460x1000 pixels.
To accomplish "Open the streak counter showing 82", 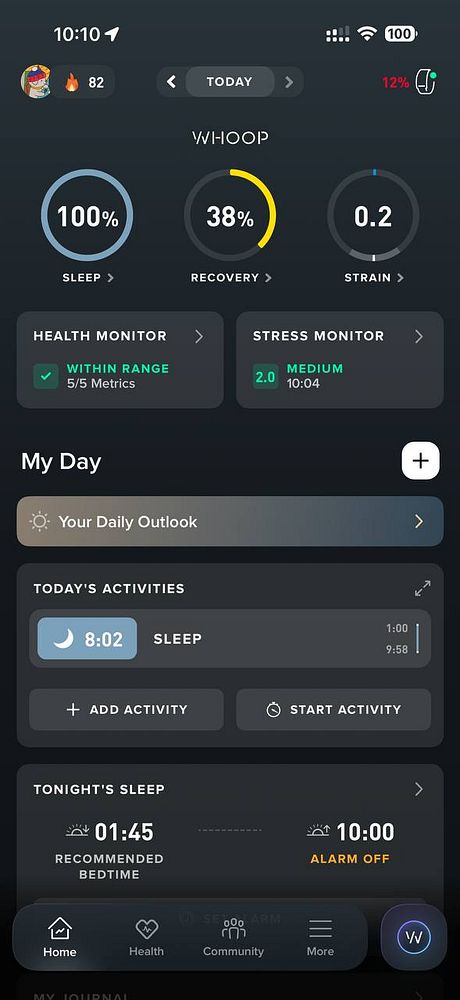I will click(x=85, y=82).
